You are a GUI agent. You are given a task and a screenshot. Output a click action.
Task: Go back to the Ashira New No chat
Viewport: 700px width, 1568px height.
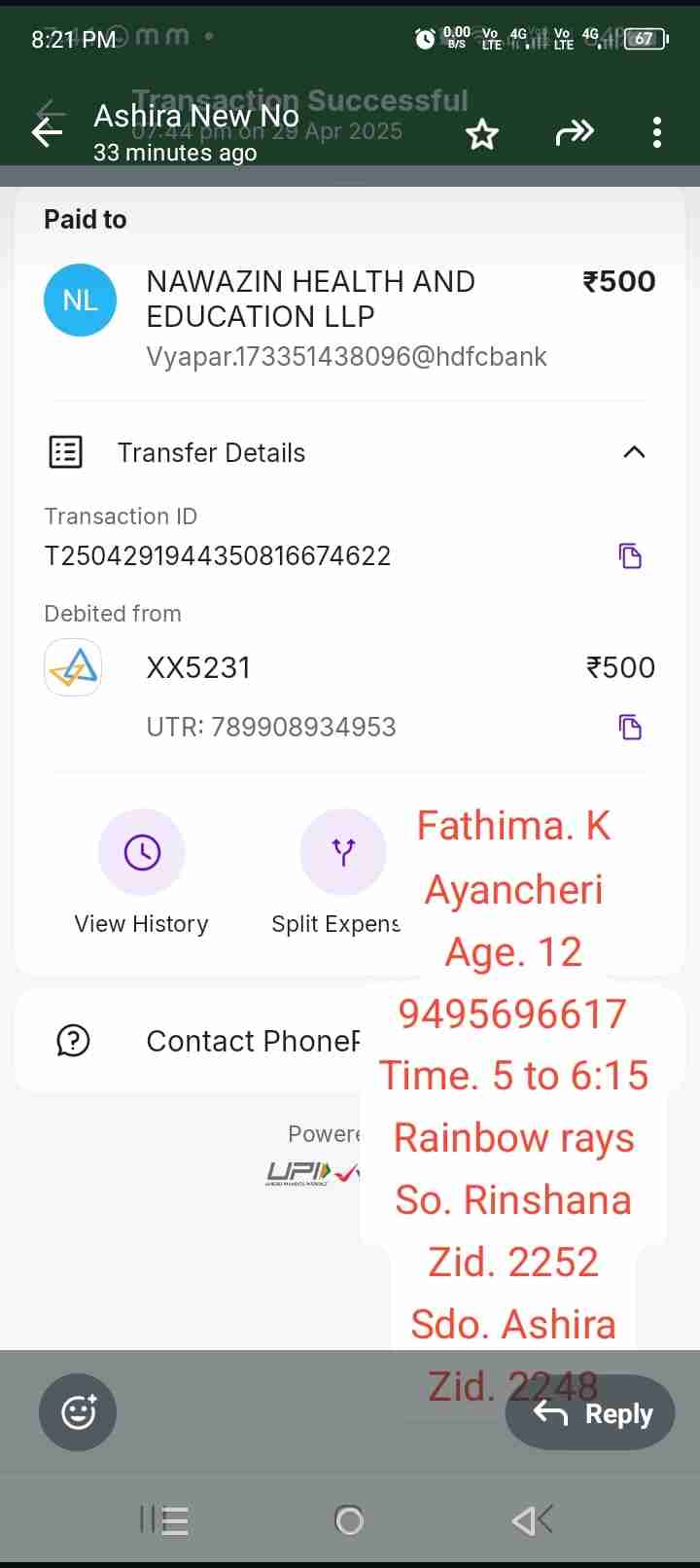(x=47, y=131)
